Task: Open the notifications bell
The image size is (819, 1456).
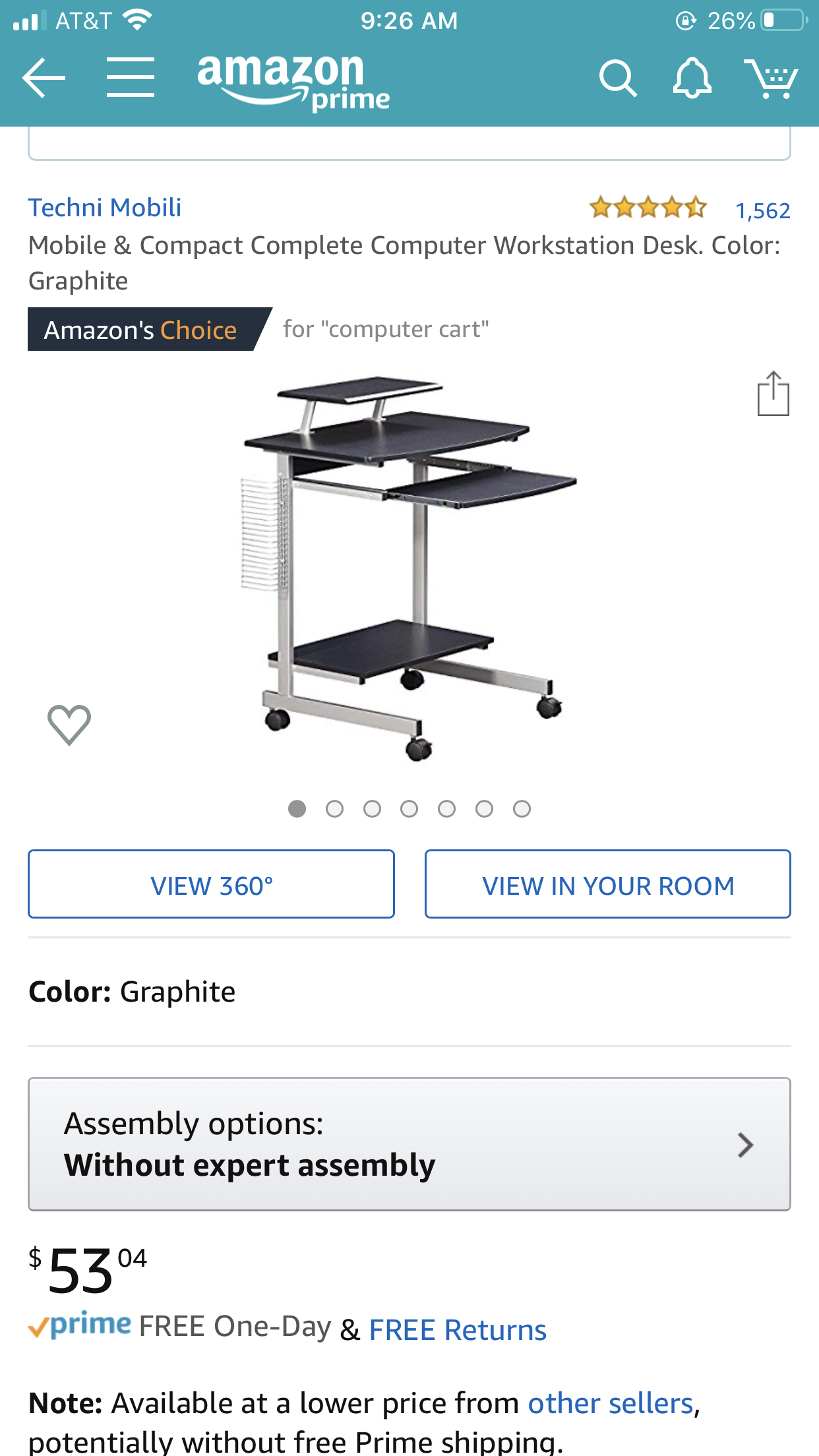Action: click(x=692, y=78)
